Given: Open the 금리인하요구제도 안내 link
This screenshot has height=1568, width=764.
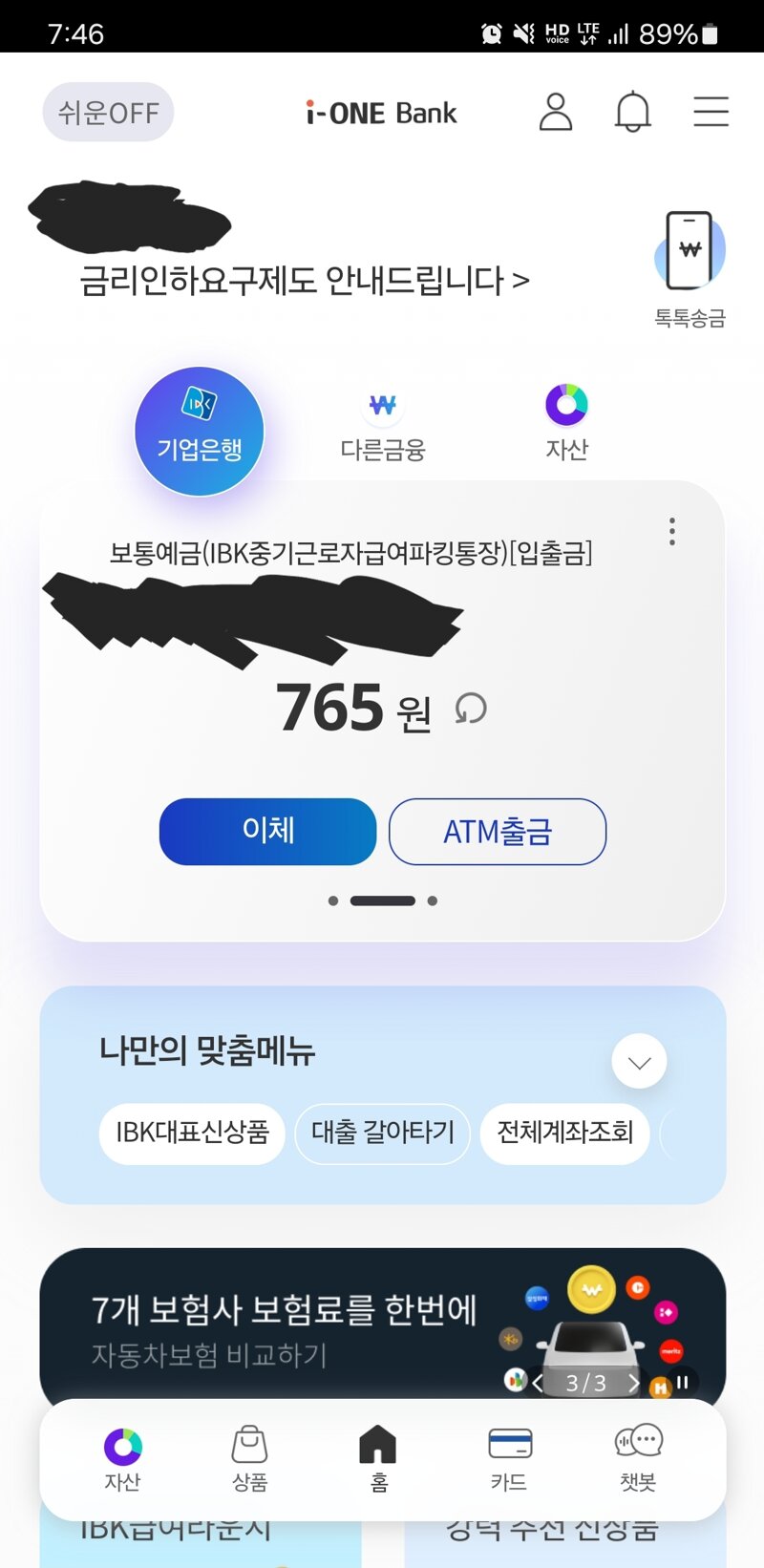Looking at the screenshot, I should 304,281.
